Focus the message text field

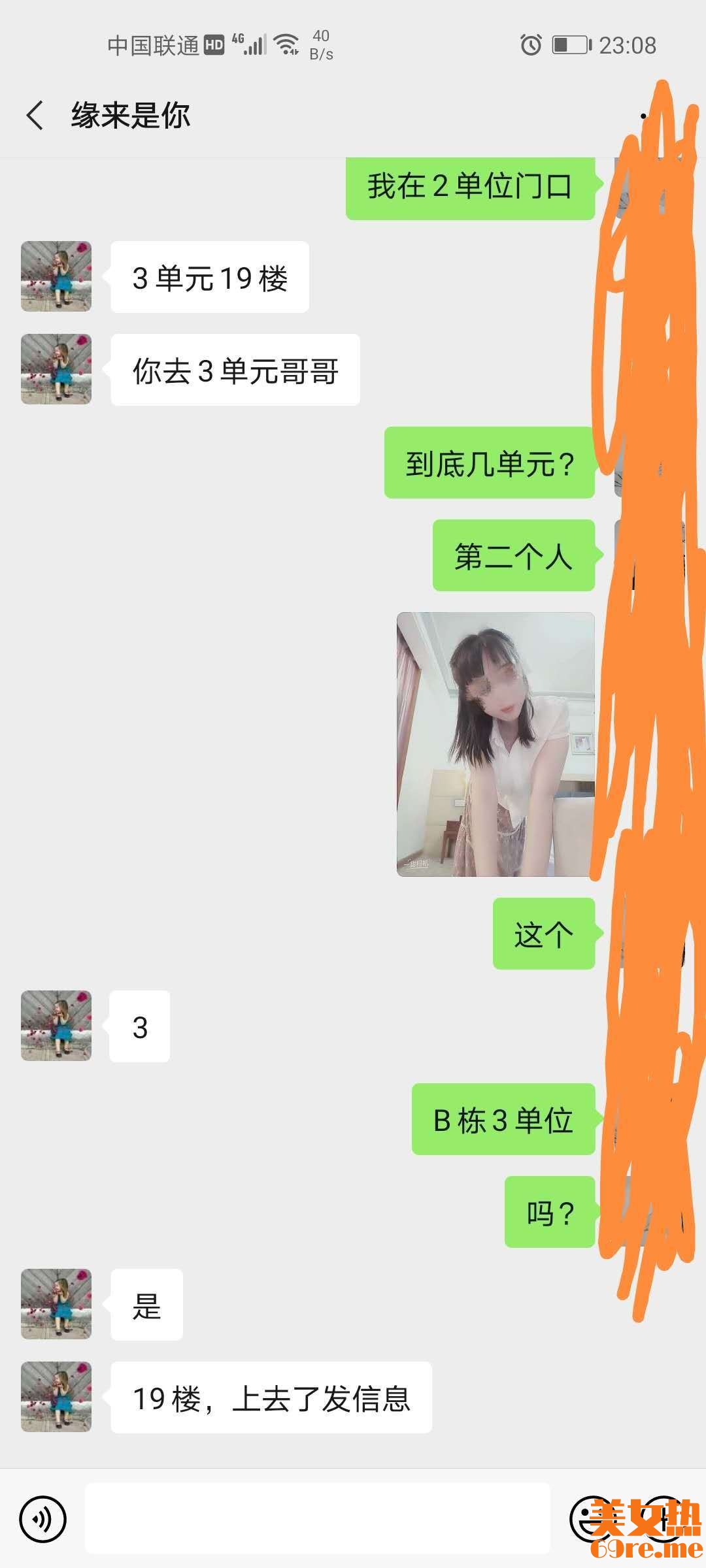(x=318, y=1519)
